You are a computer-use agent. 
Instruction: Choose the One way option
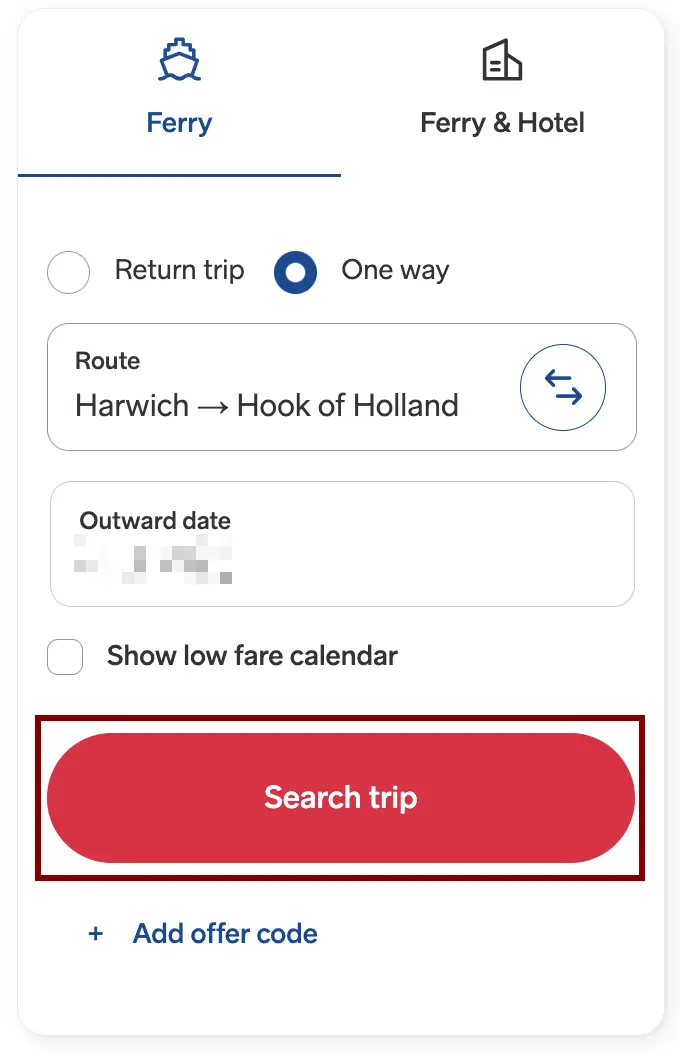(x=296, y=272)
